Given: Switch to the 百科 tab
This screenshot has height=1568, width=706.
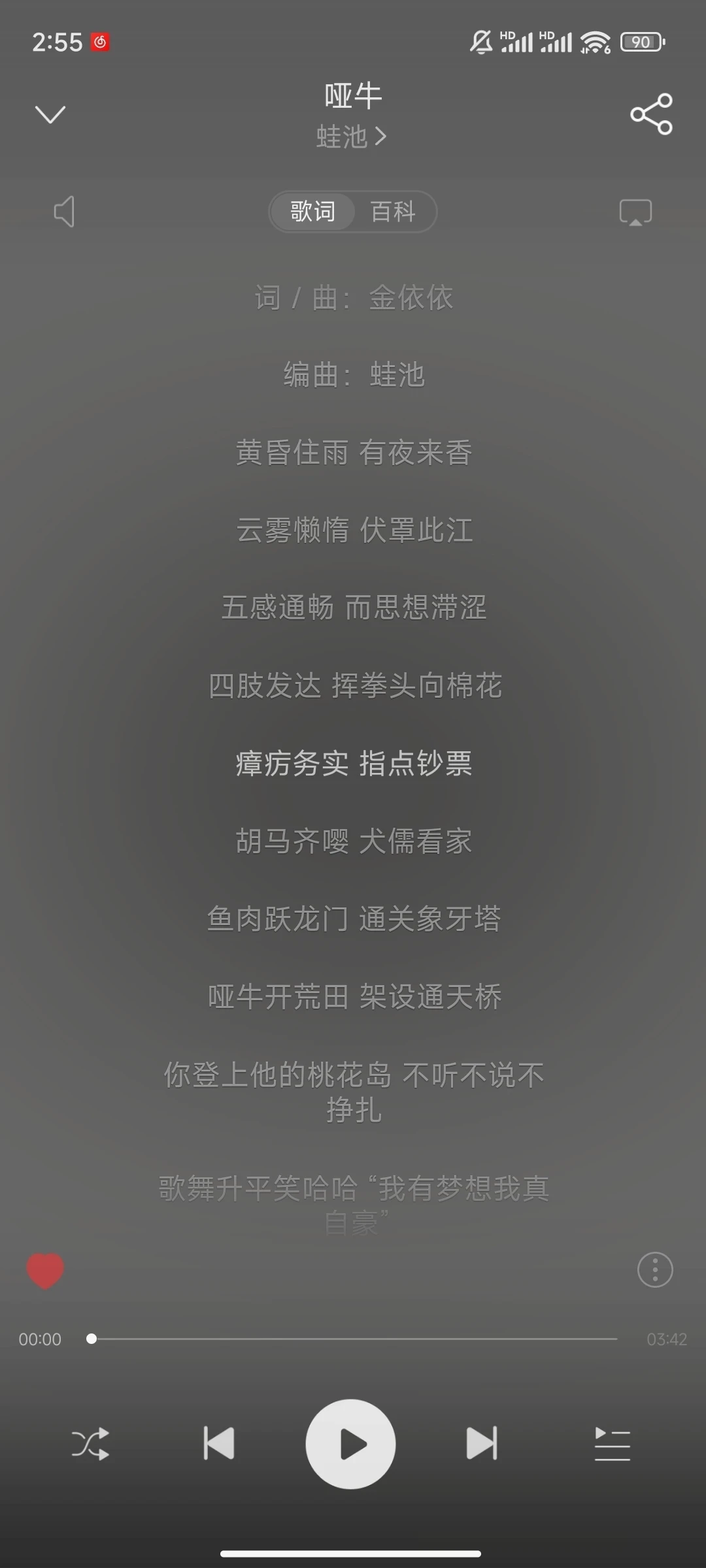Looking at the screenshot, I should coord(393,212).
